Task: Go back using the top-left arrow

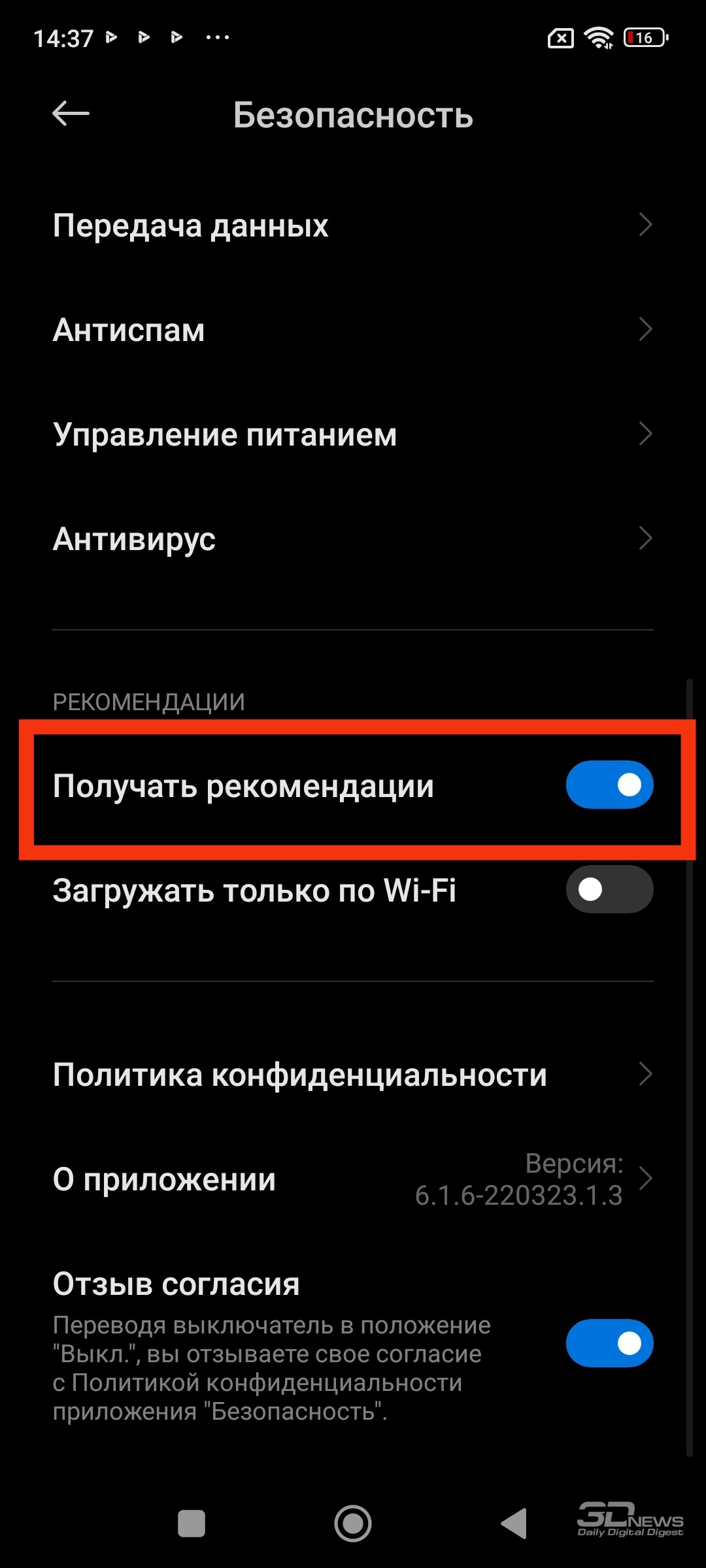Action: coord(71,114)
